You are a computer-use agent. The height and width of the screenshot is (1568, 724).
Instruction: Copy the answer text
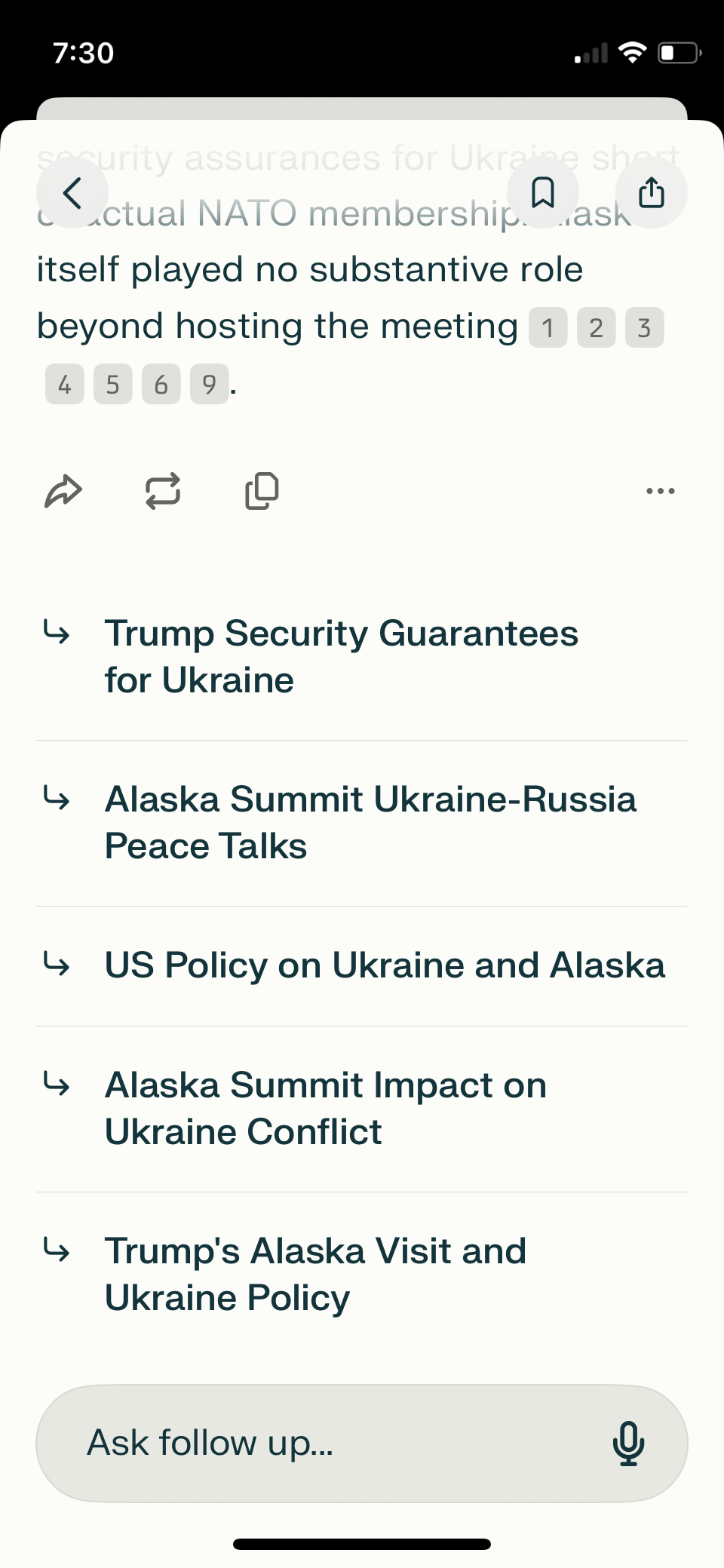click(262, 491)
